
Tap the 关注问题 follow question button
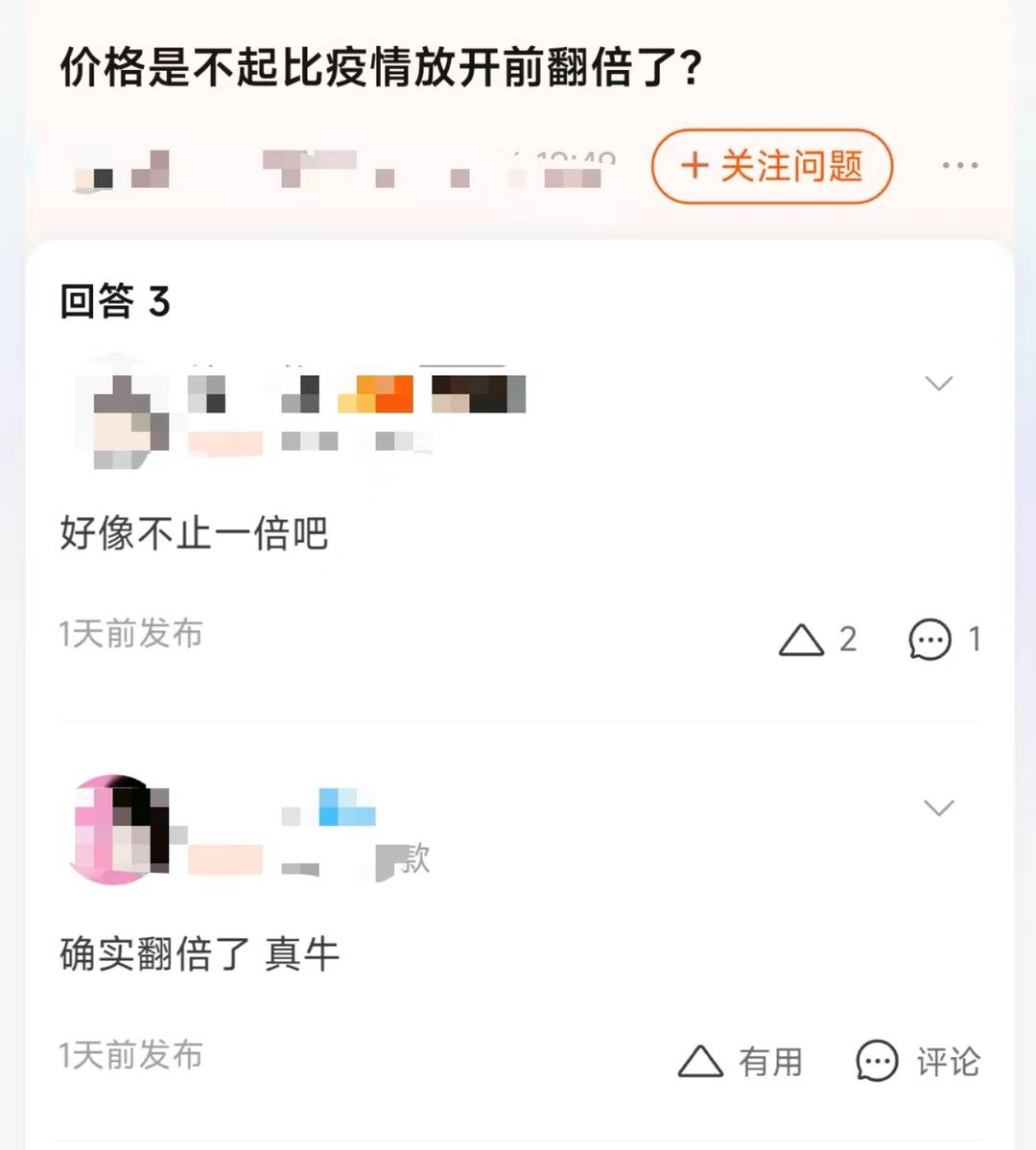point(771,167)
